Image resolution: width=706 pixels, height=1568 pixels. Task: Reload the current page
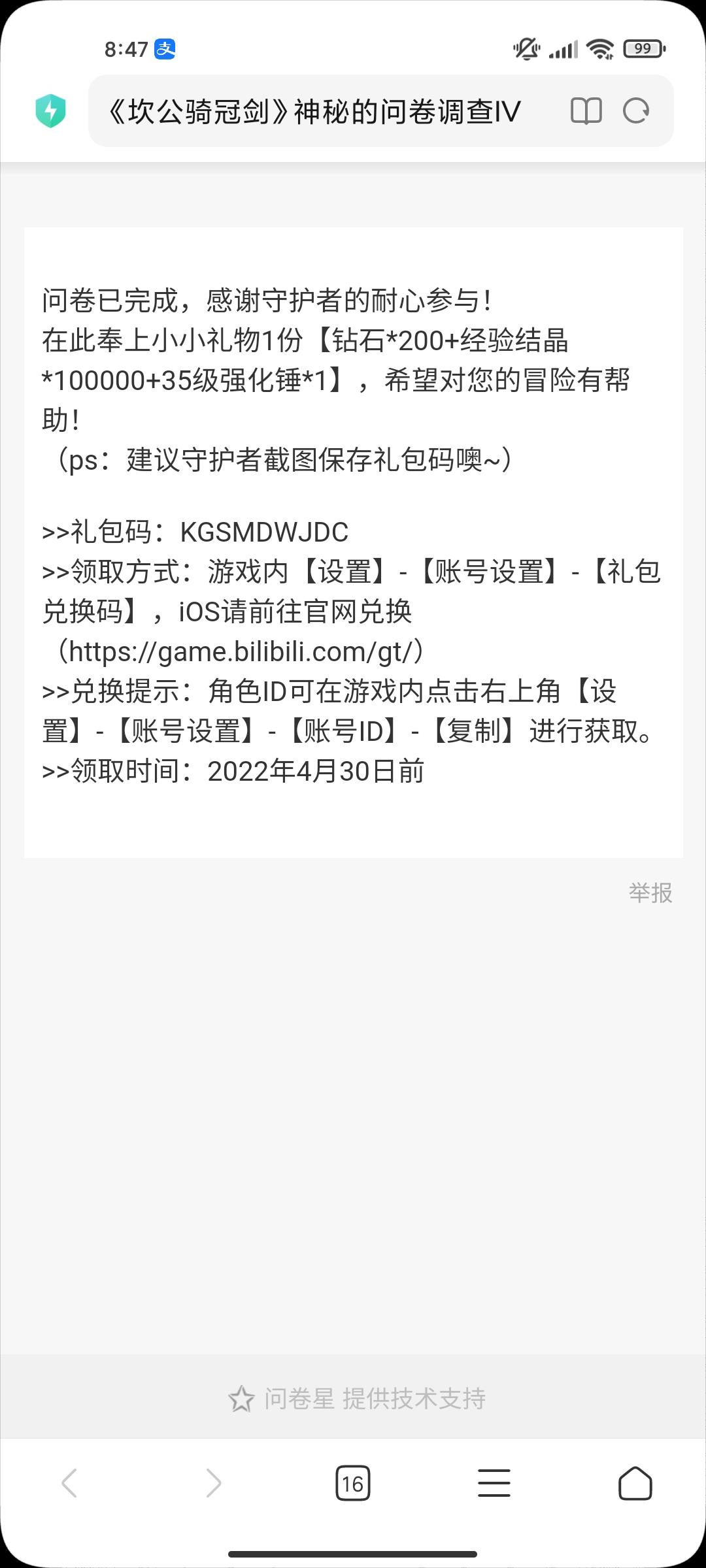(636, 111)
